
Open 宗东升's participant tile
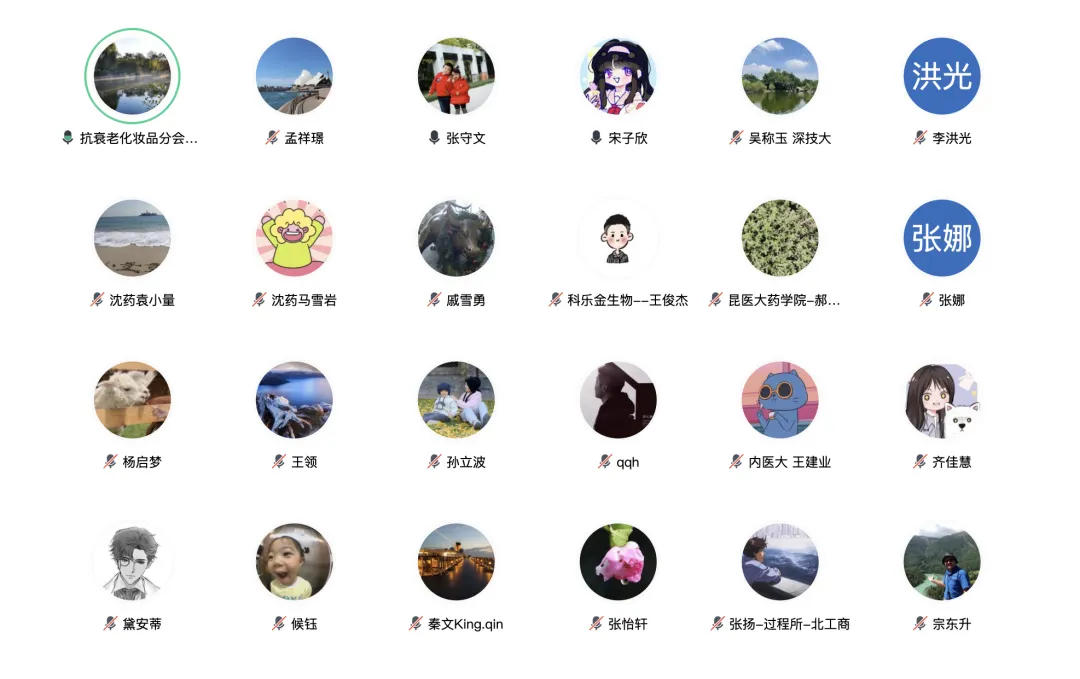942,562
